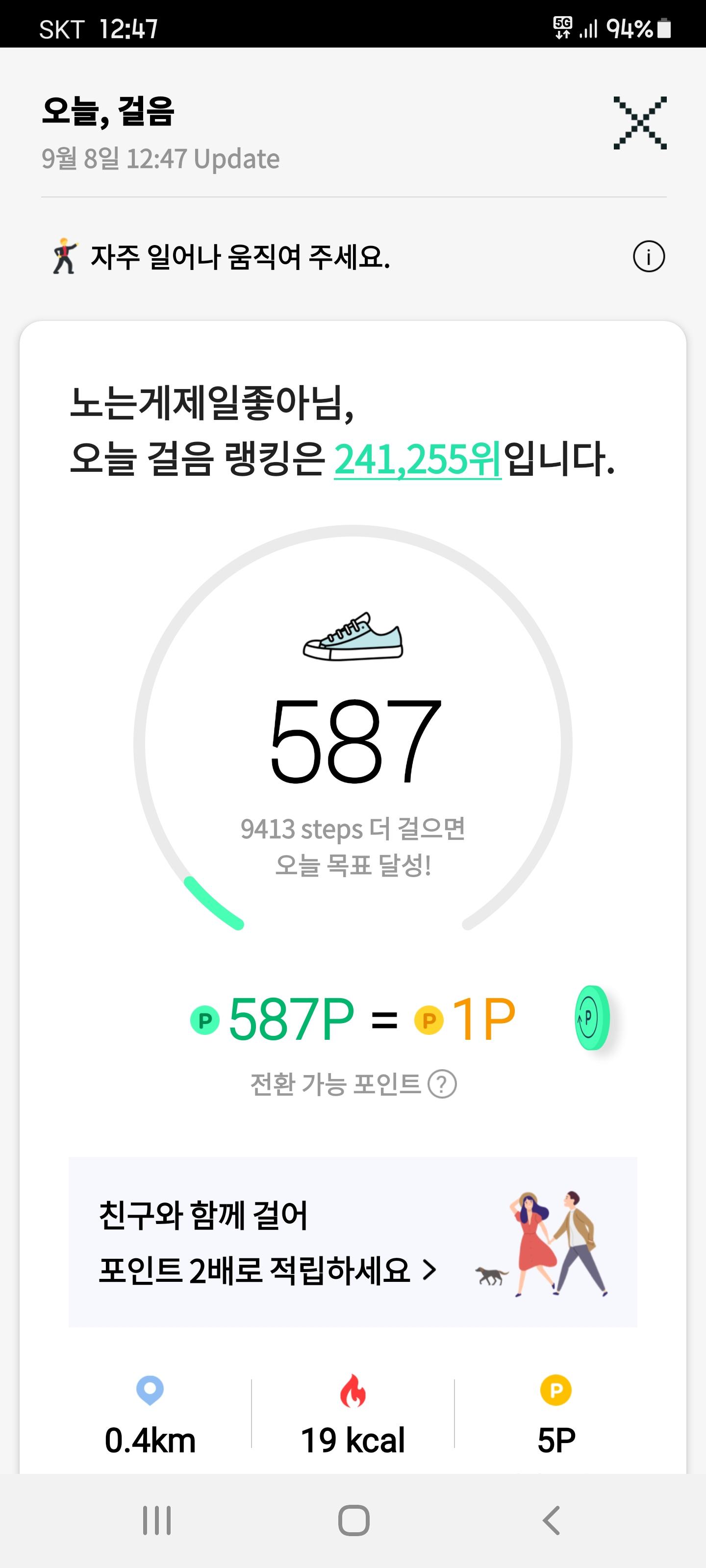The width and height of the screenshot is (706, 1568).
Task: Tap the green point conversion coin button
Action: [591, 1018]
